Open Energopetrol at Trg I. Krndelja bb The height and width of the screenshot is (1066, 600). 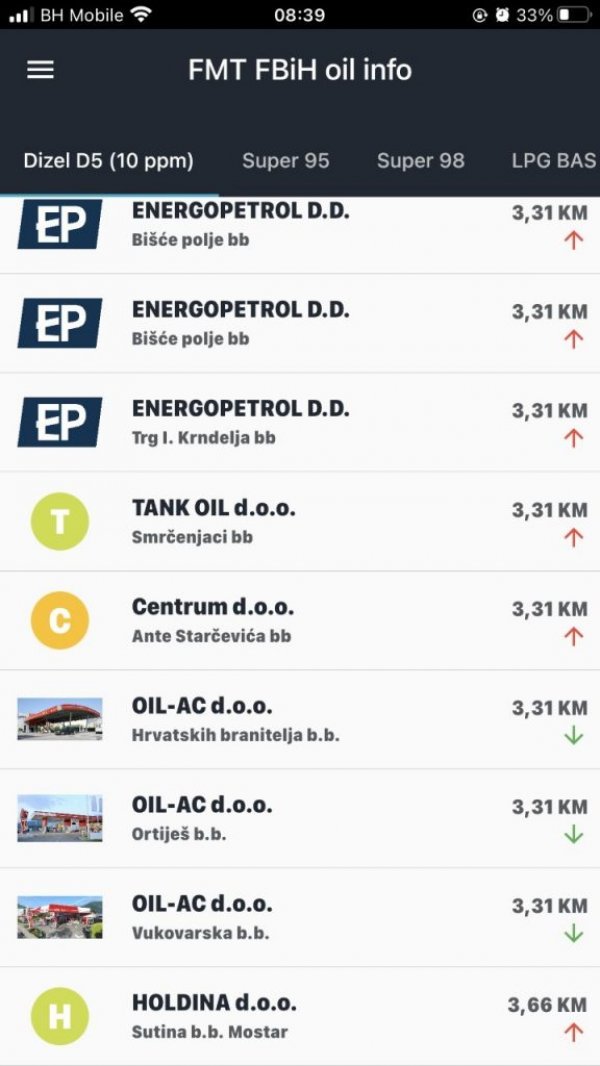[x=300, y=422]
